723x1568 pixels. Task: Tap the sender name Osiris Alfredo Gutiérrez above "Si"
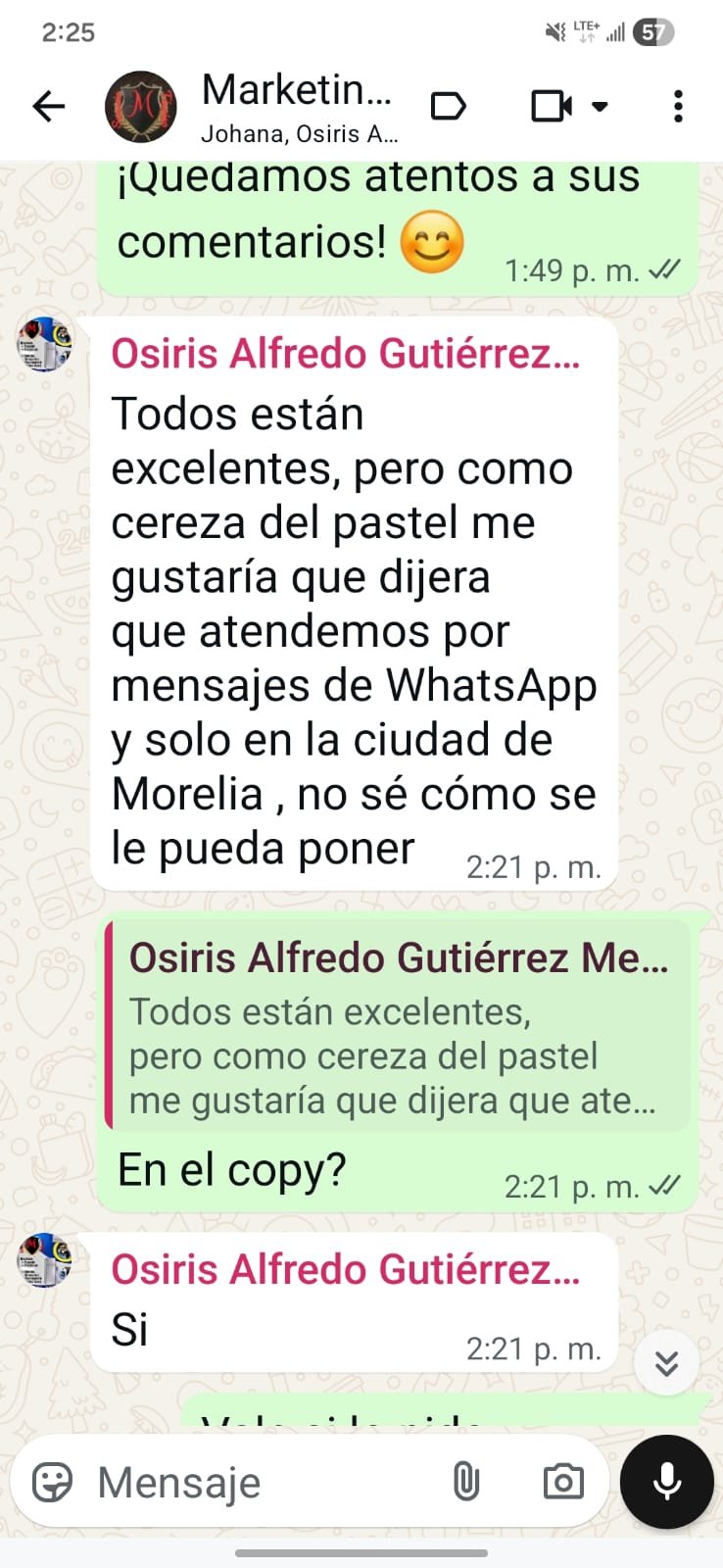345,1269
